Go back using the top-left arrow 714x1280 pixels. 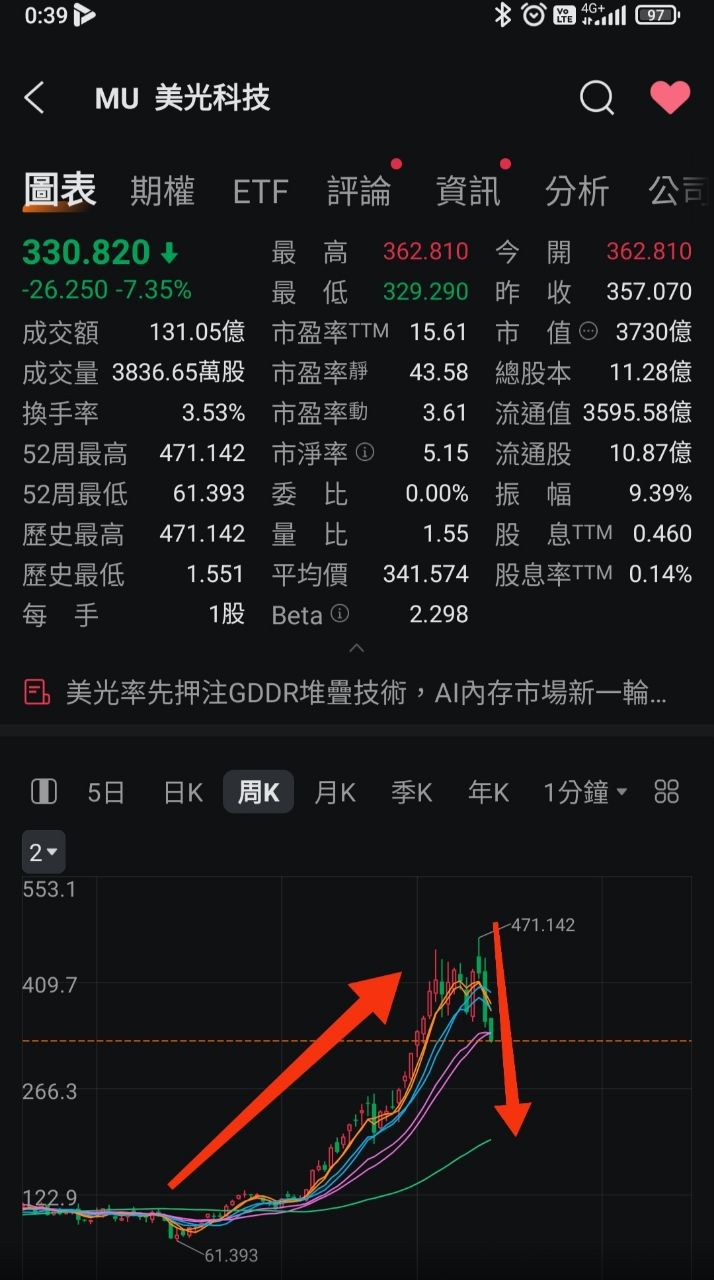click(35, 98)
